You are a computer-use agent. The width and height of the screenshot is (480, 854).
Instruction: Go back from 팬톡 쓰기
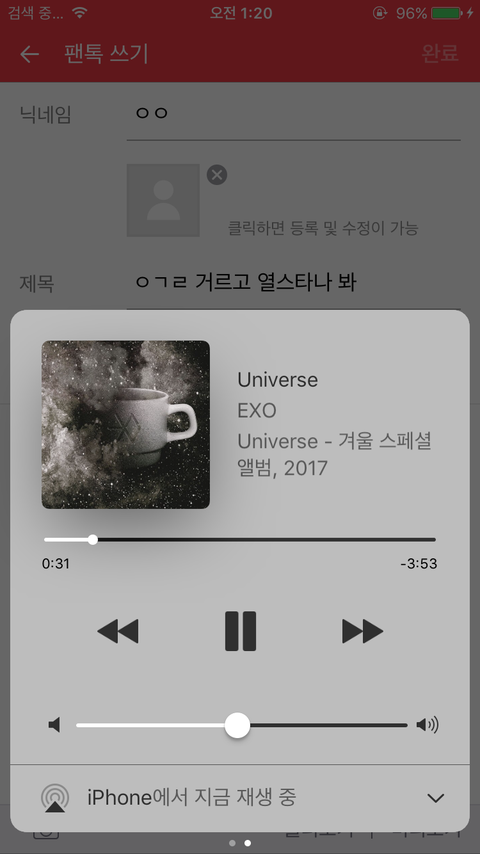coord(29,54)
